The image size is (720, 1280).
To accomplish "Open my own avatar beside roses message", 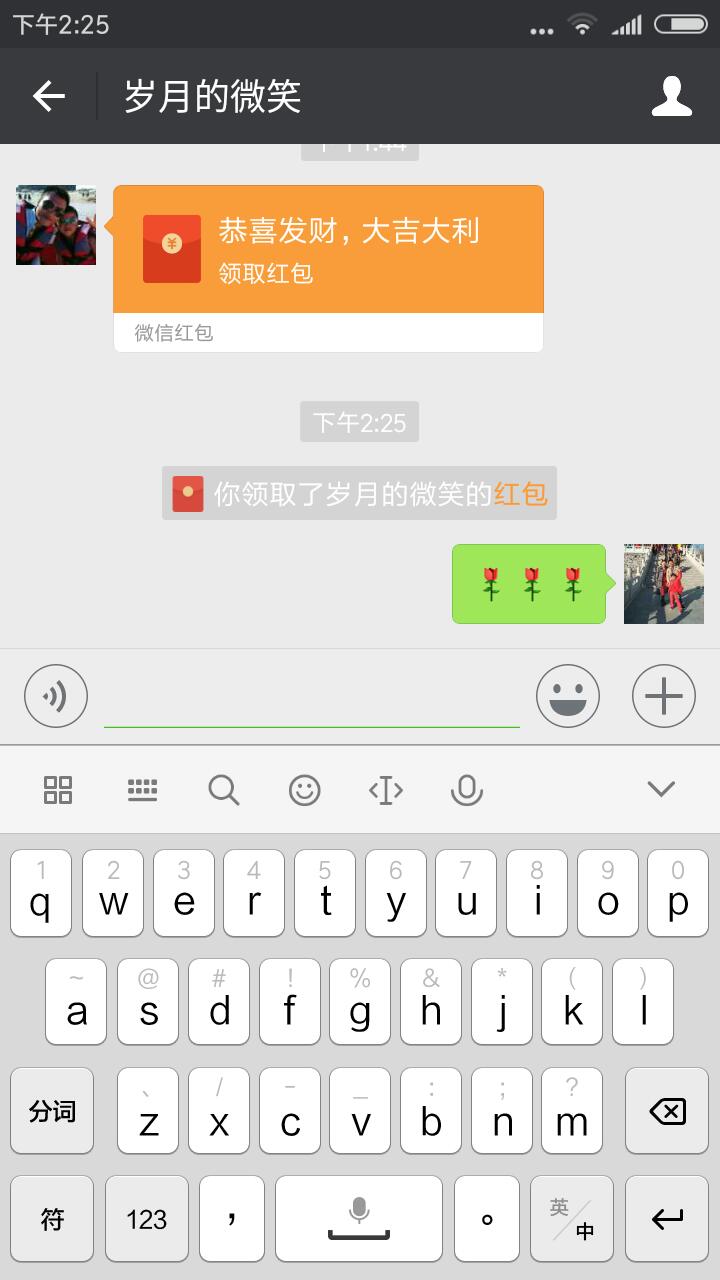I will point(663,584).
